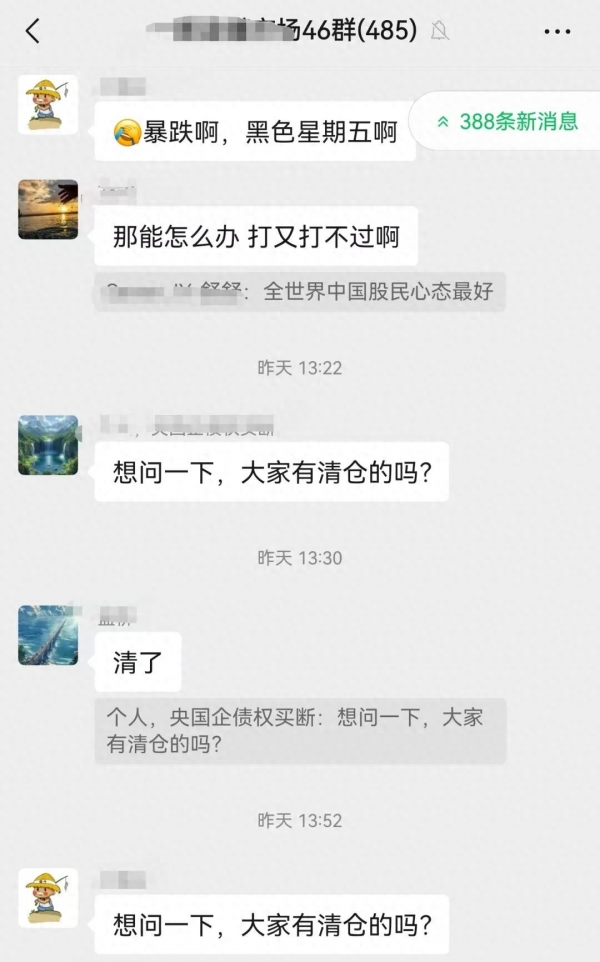Go back from the group chat
Viewport: 600px width, 962px height.
click(x=32, y=31)
